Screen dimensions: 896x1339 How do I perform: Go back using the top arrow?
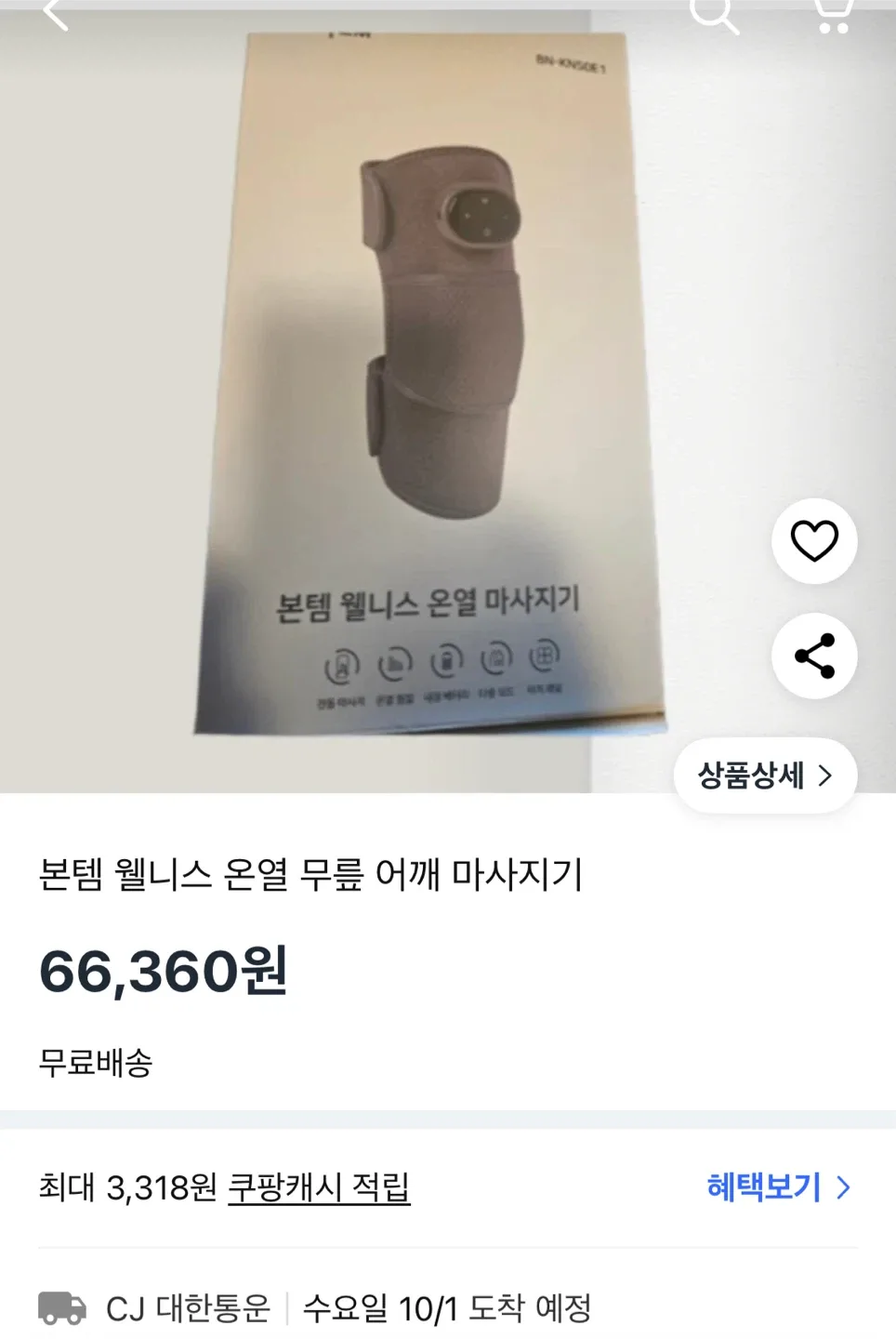pos(56,13)
